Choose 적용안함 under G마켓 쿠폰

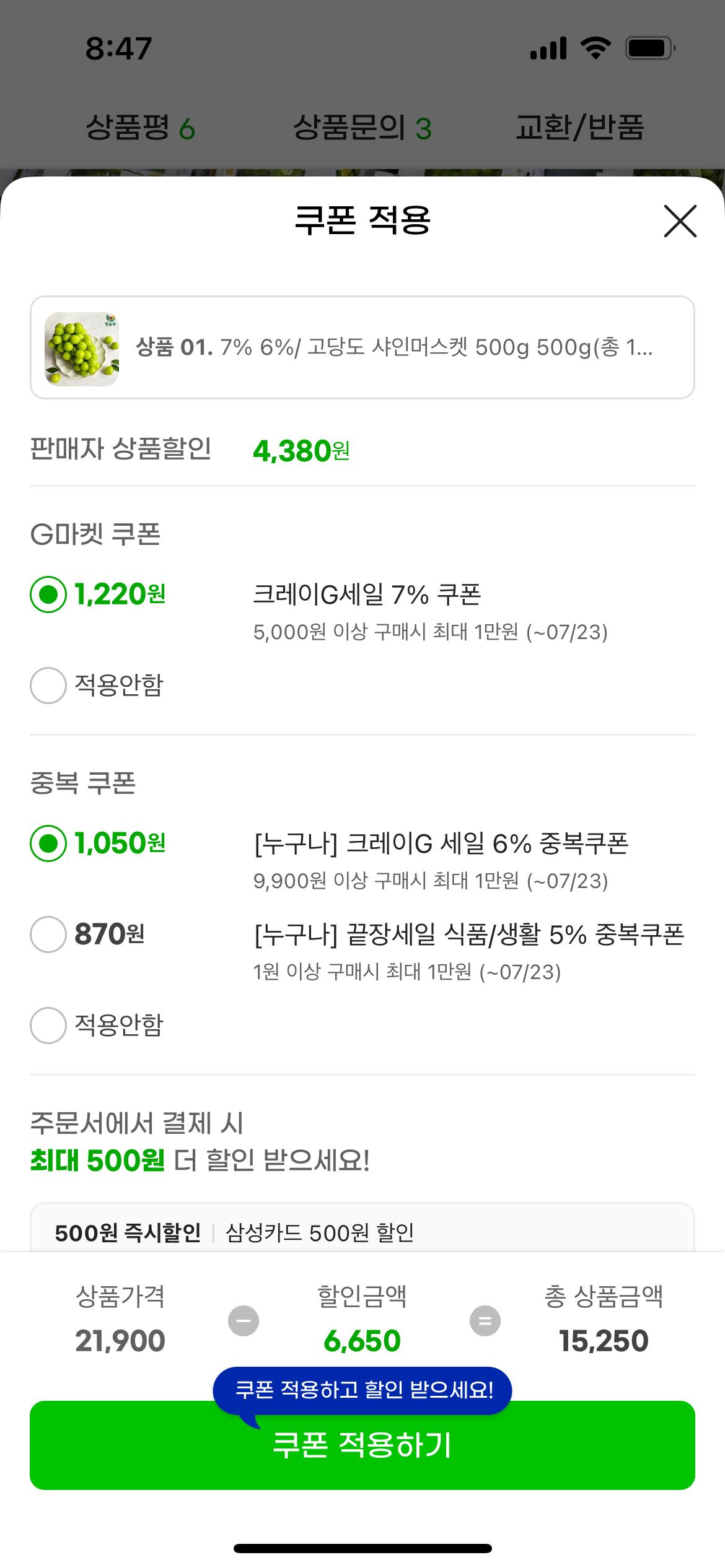tap(48, 685)
